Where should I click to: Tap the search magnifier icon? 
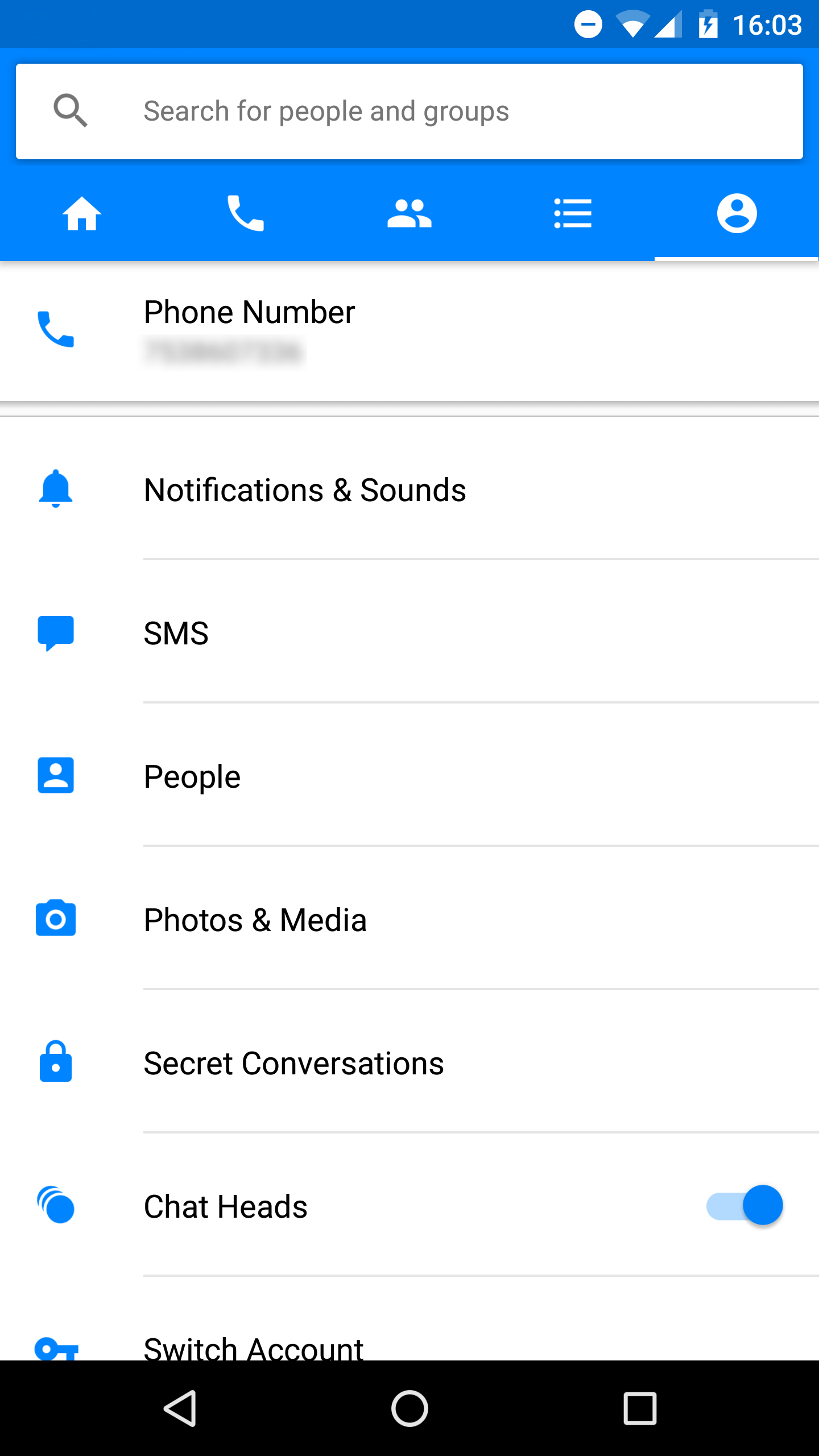[x=71, y=110]
